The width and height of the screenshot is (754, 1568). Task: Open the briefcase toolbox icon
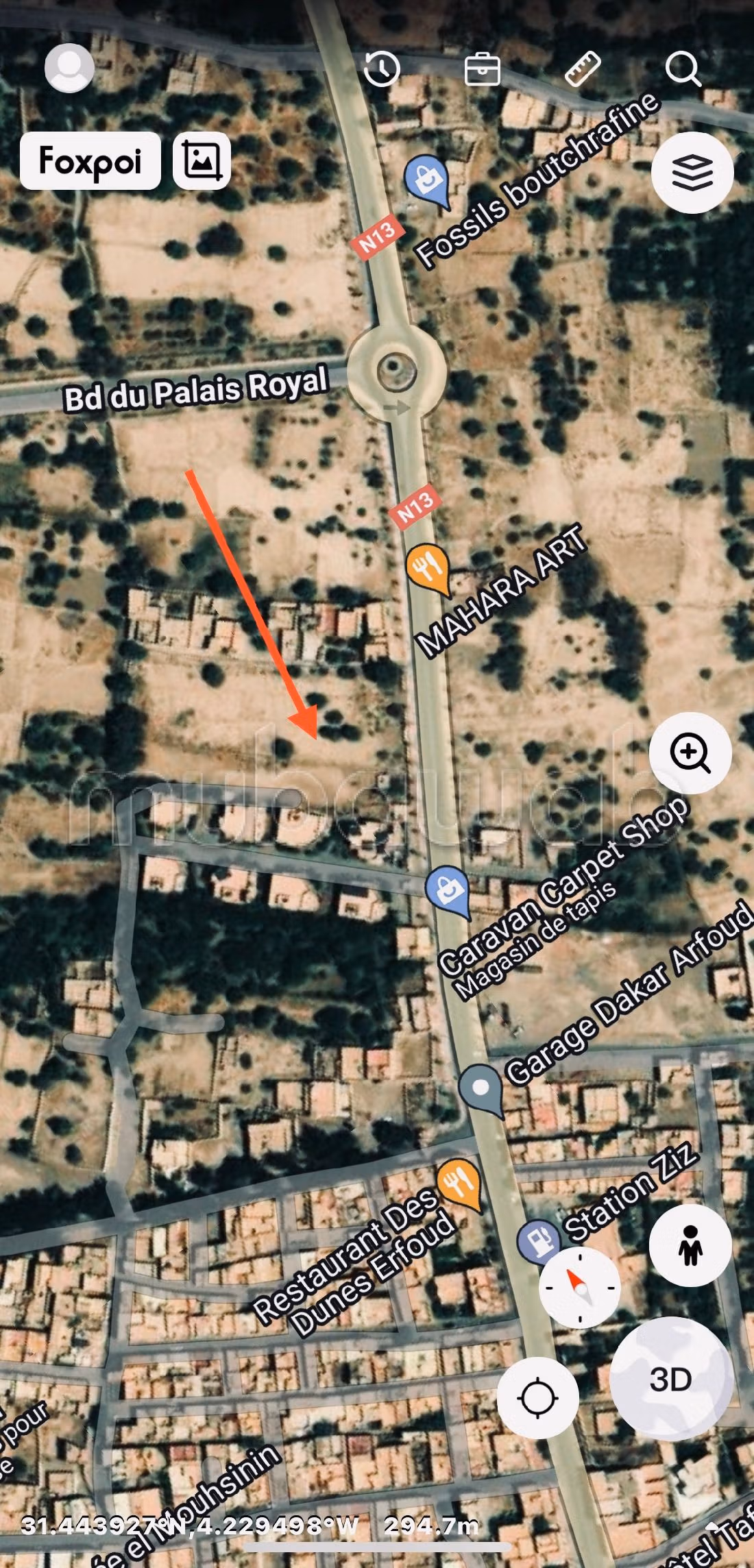tap(483, 69)
